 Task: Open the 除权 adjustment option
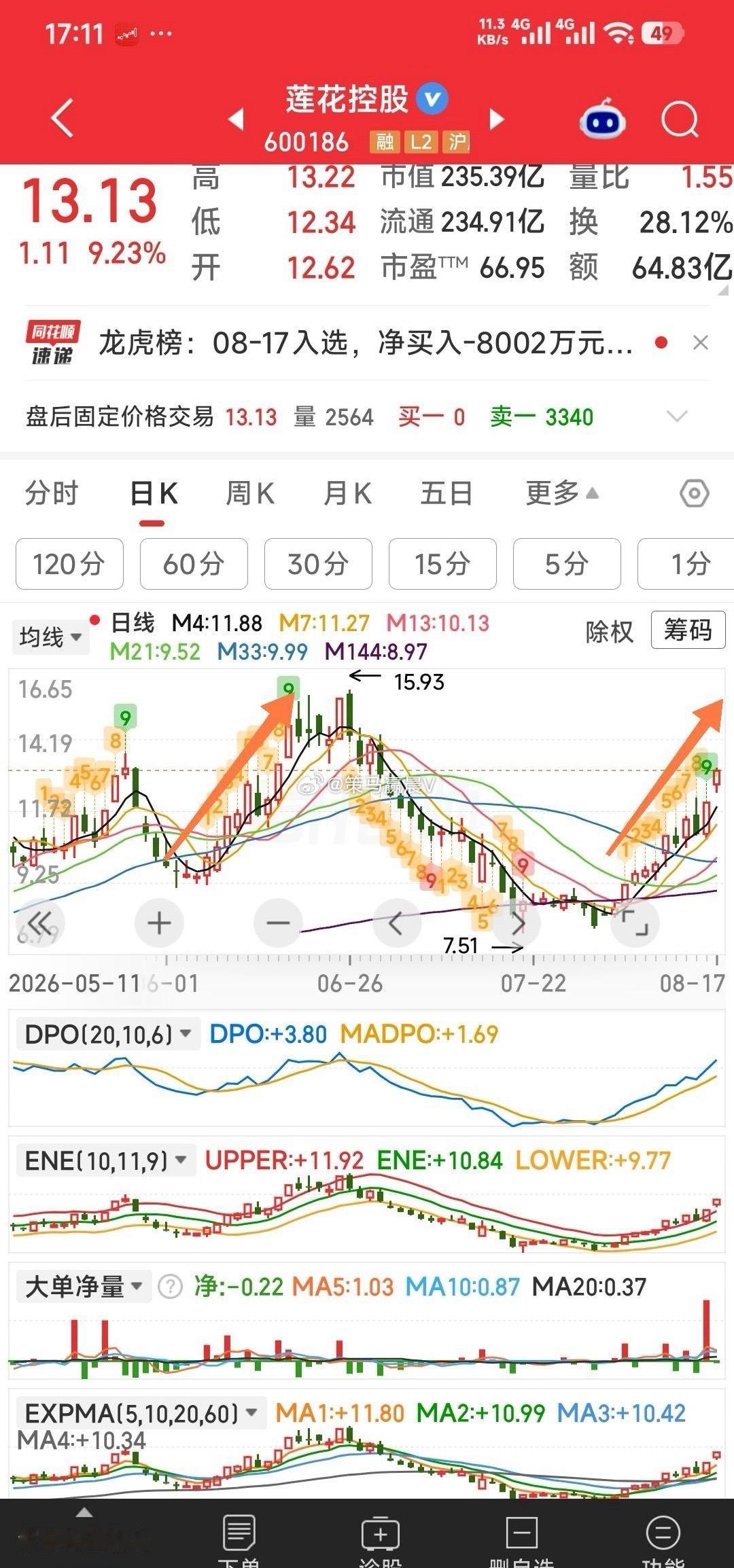609,631
